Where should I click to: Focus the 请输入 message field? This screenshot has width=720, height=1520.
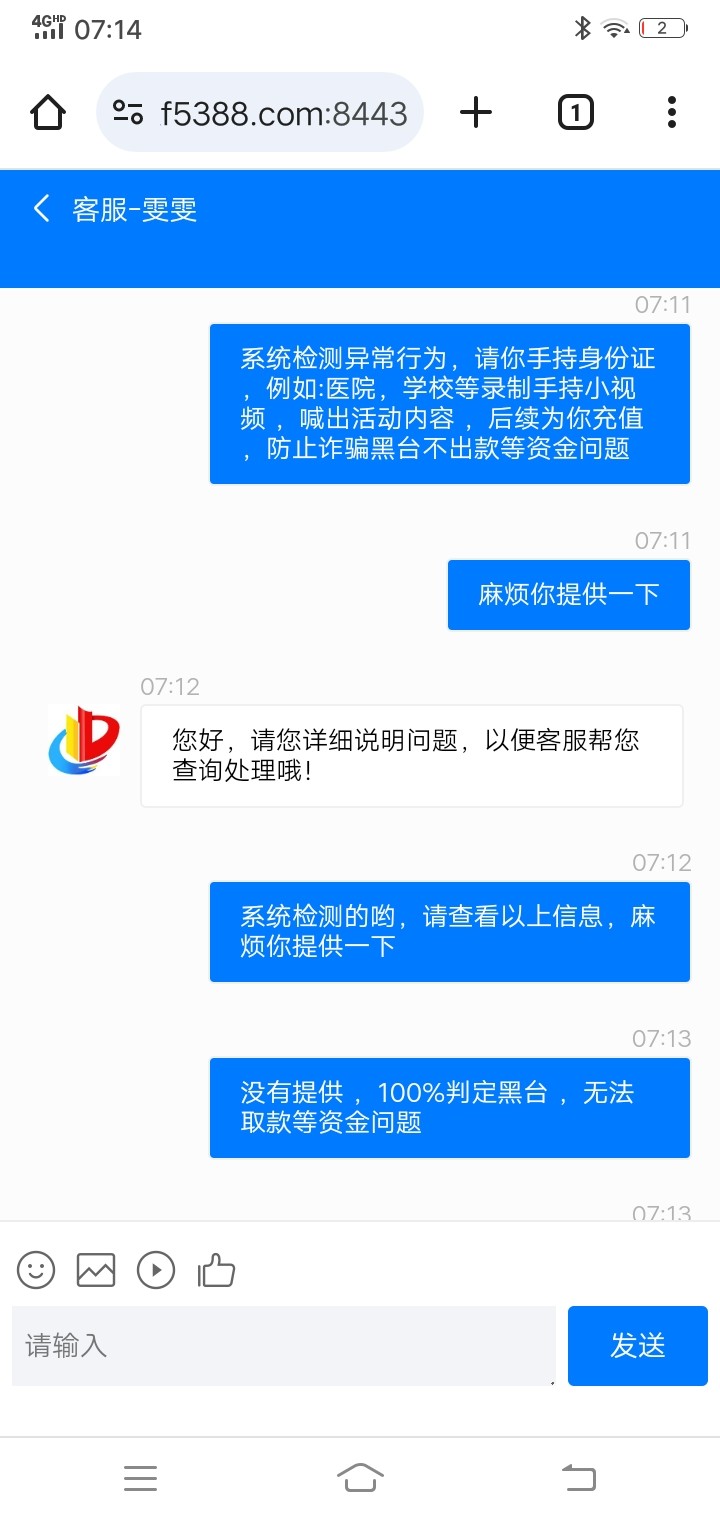[x=283, y=1345]
